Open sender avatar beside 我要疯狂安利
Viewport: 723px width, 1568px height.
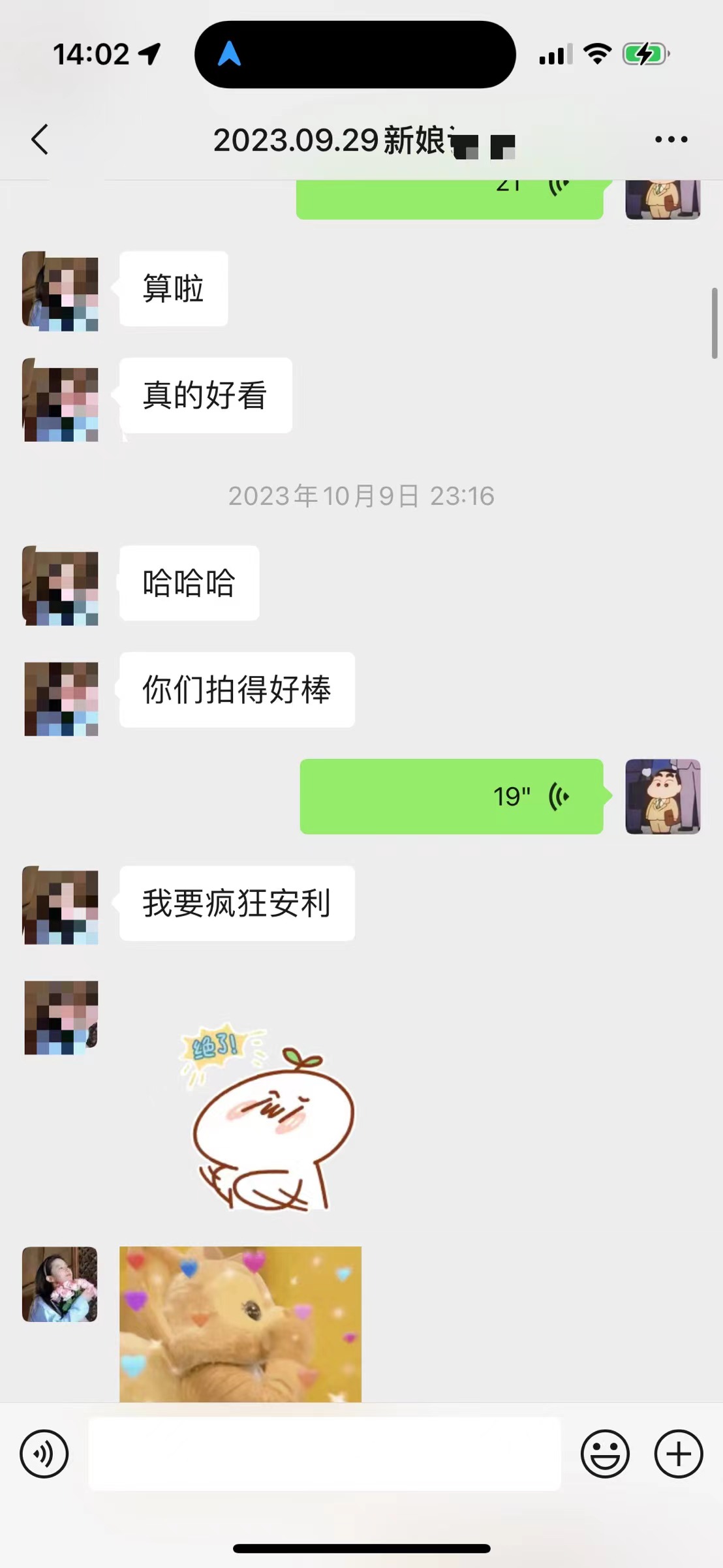(x=60, y=904)
